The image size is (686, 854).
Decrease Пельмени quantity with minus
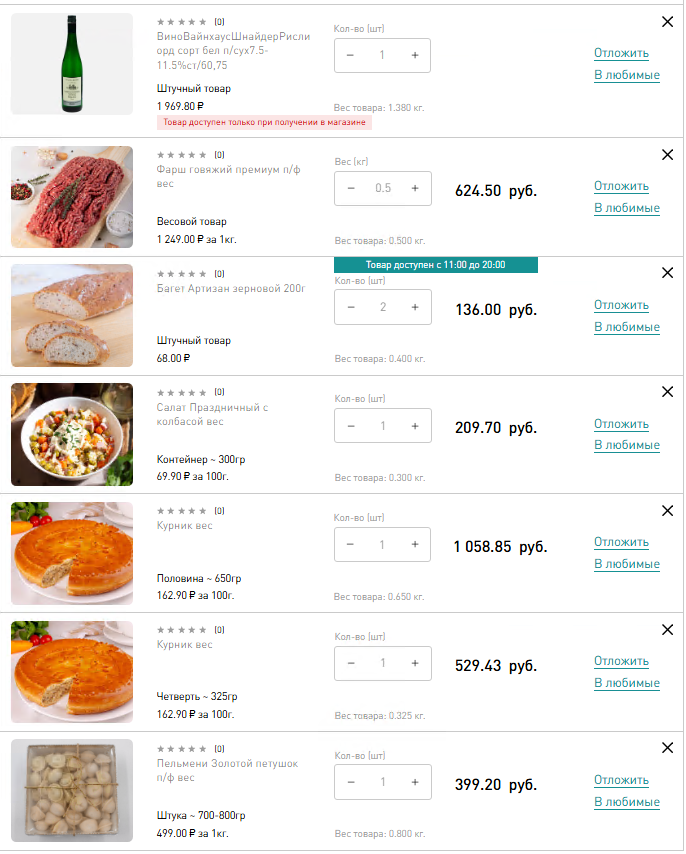(350, 782)
